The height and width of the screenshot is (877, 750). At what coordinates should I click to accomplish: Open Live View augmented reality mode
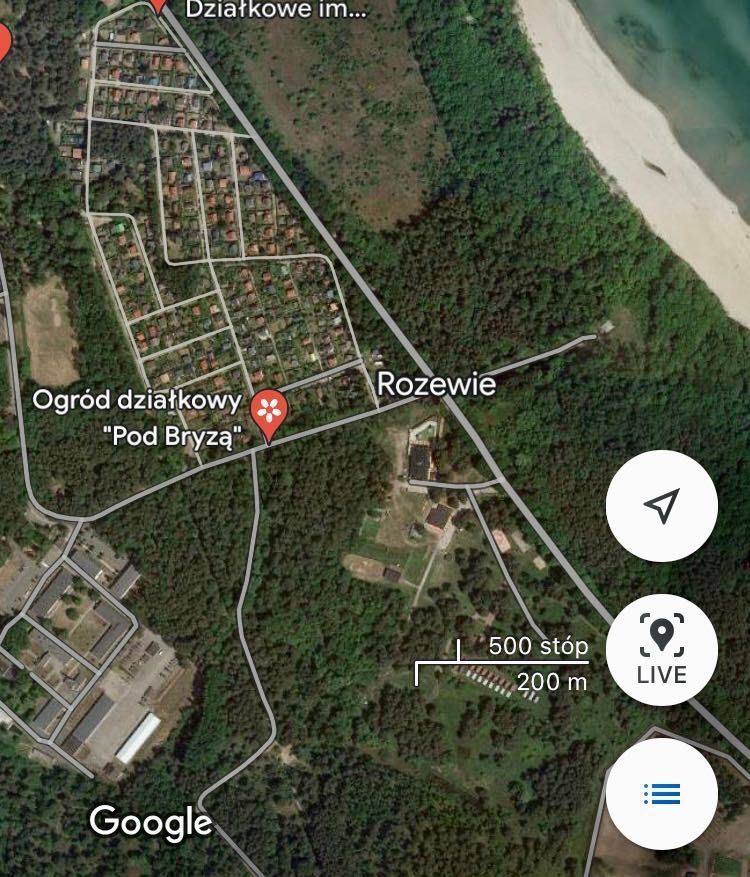(x=663, y=649)
